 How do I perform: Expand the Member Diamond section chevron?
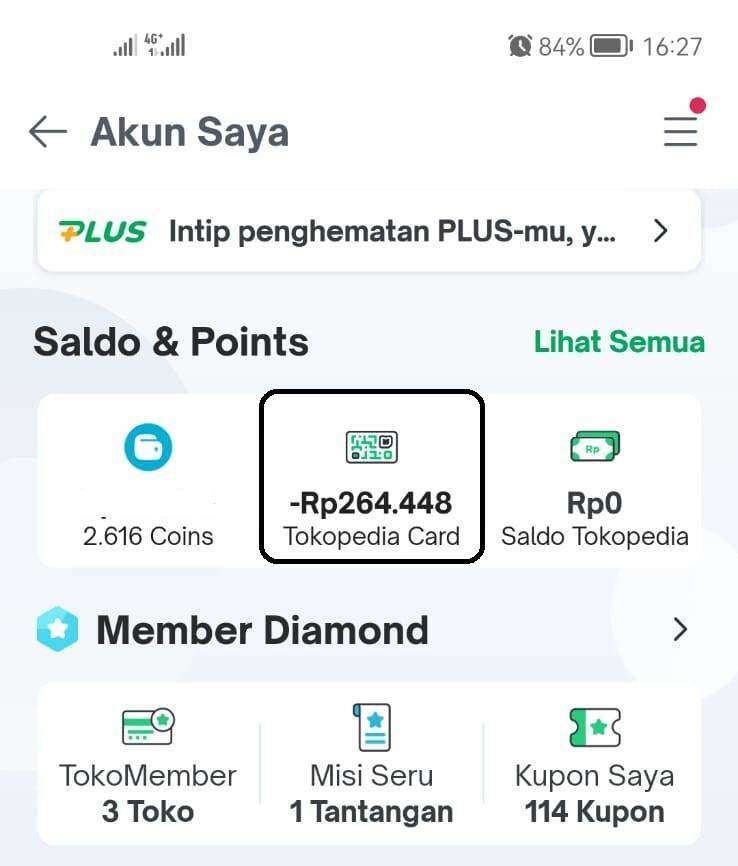click(x=681, y=630)
